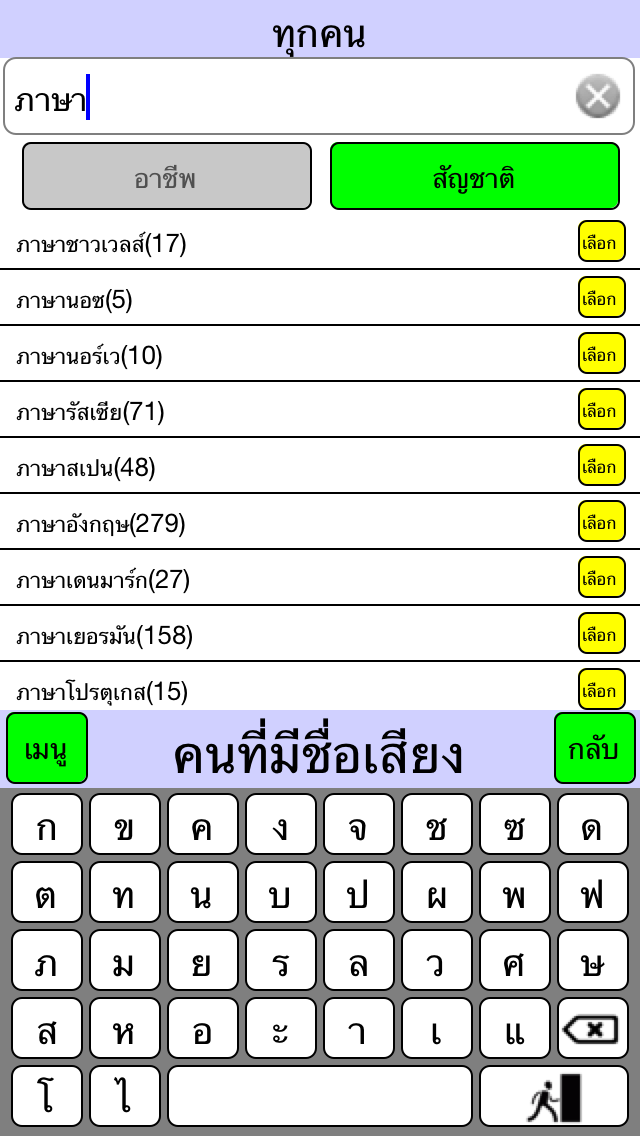
Task: Choose เลือก for ภาษาสเปน(48)
Action: coord(602,465)
